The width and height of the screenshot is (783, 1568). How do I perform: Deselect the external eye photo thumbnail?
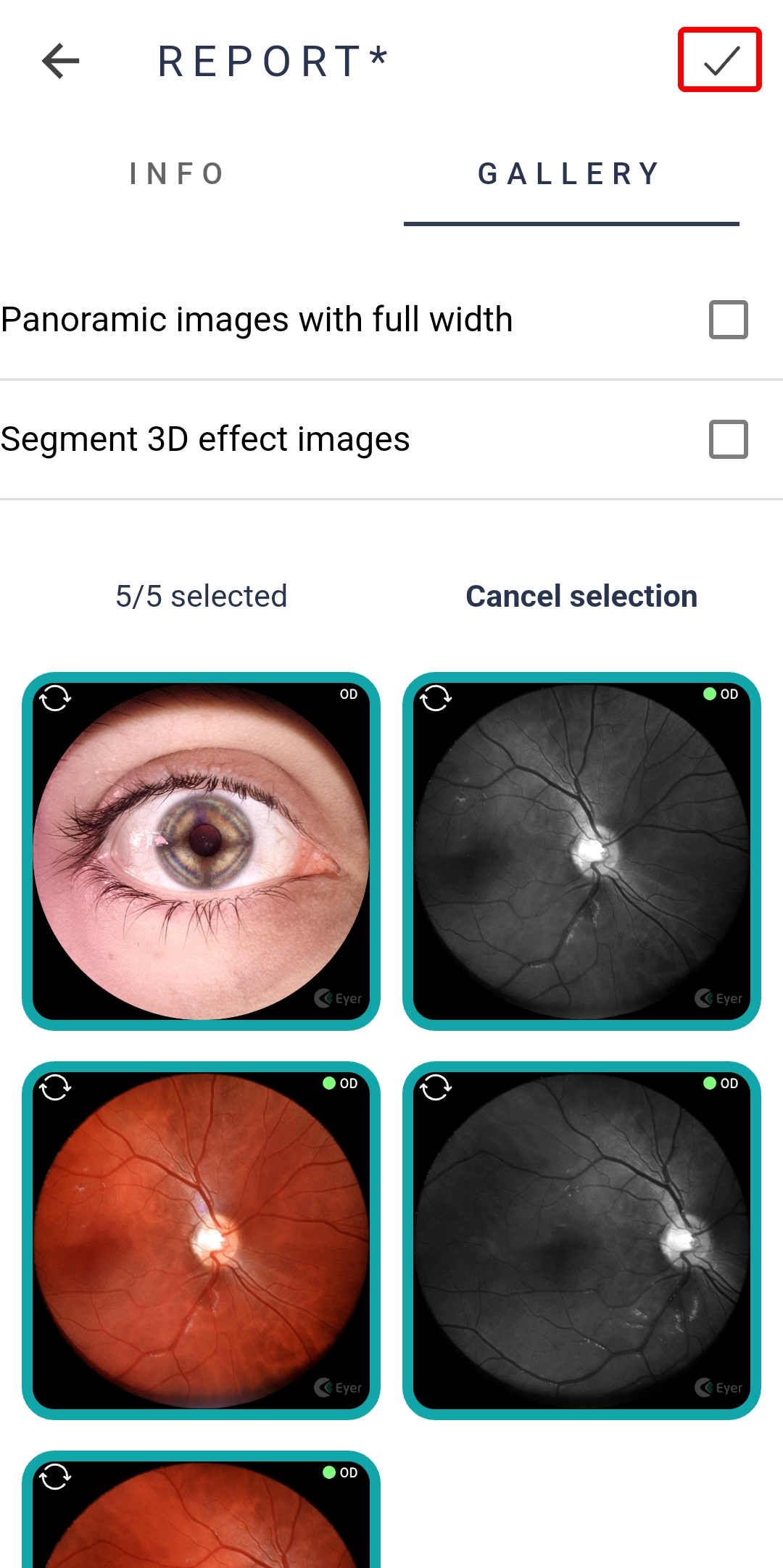coord(202,852)
